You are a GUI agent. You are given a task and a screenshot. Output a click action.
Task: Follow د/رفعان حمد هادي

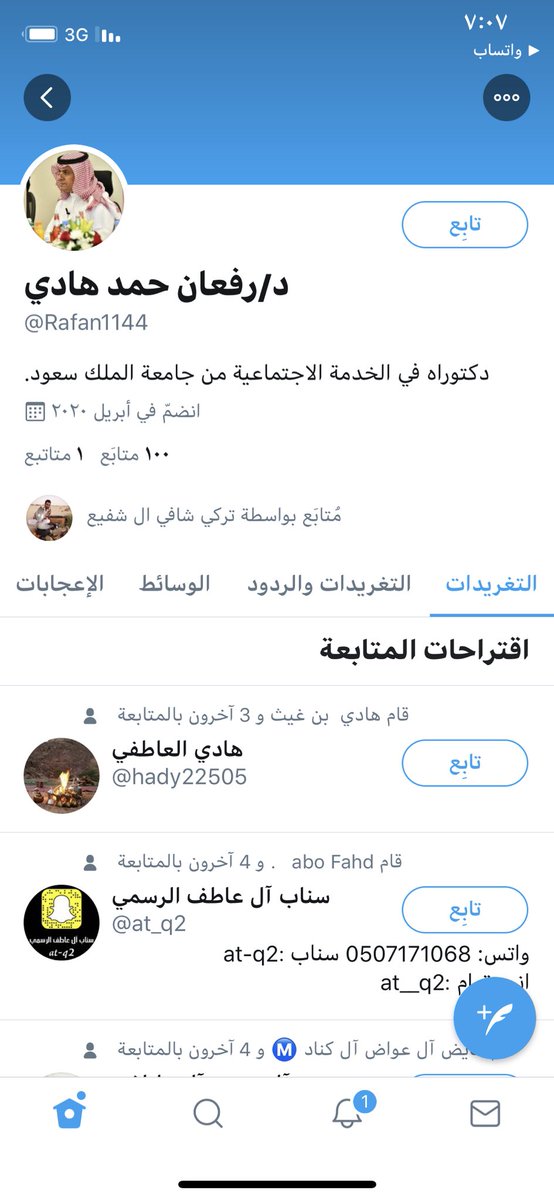click(x=465, y=225)
